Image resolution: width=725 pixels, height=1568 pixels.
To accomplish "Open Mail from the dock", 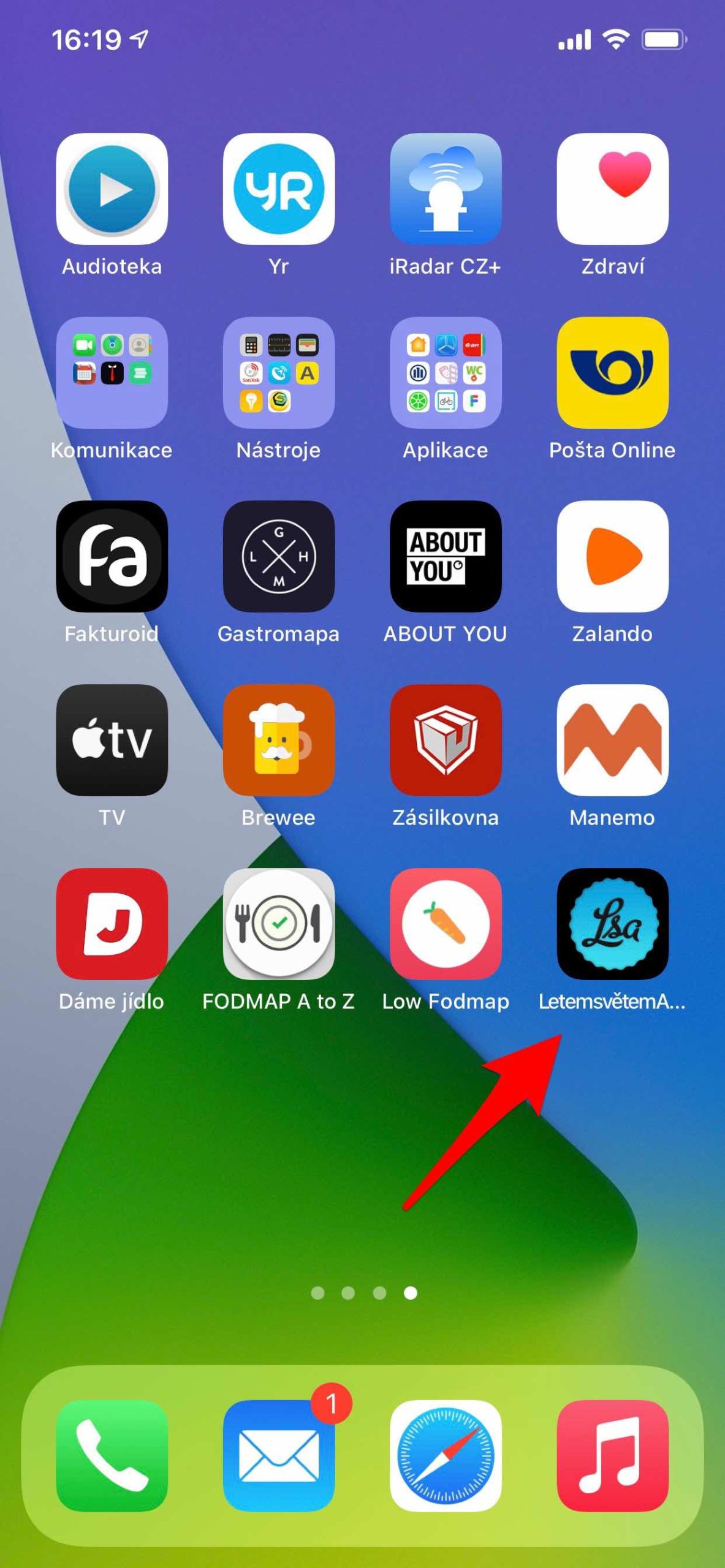I will (279, 1455).
